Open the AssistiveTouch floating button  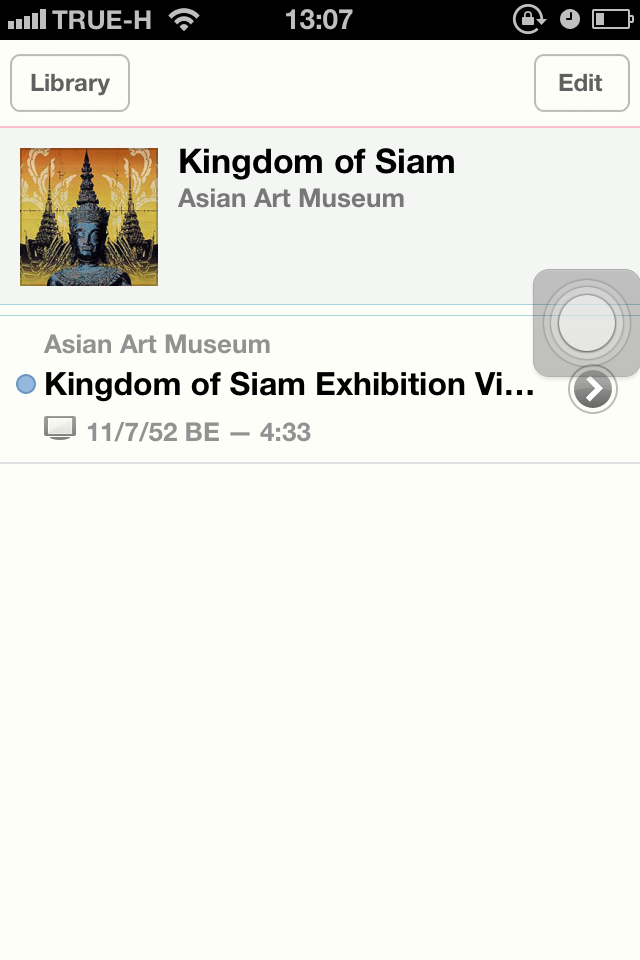tap(586, 323)
